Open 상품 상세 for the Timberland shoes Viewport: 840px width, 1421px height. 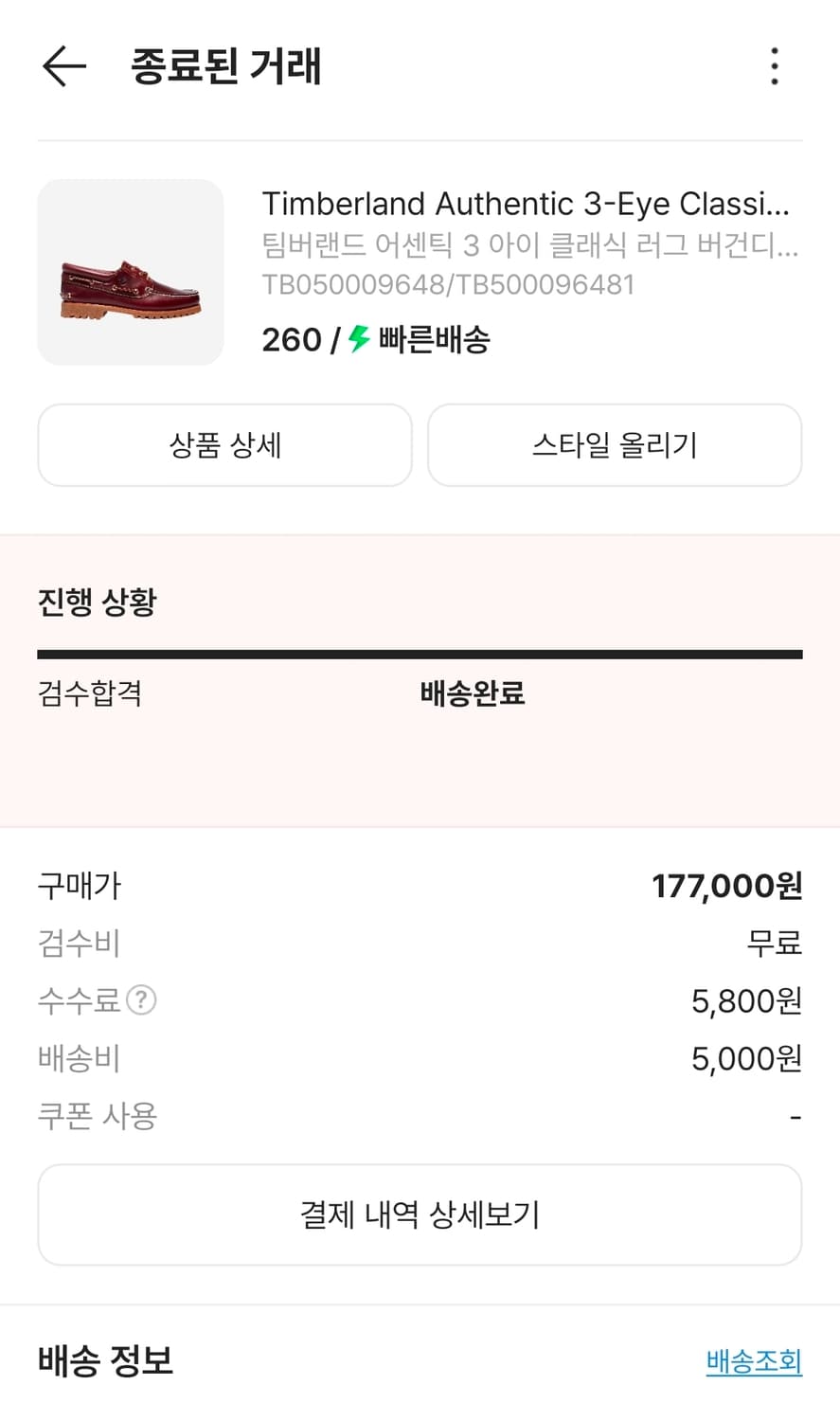tap(224, 445)
